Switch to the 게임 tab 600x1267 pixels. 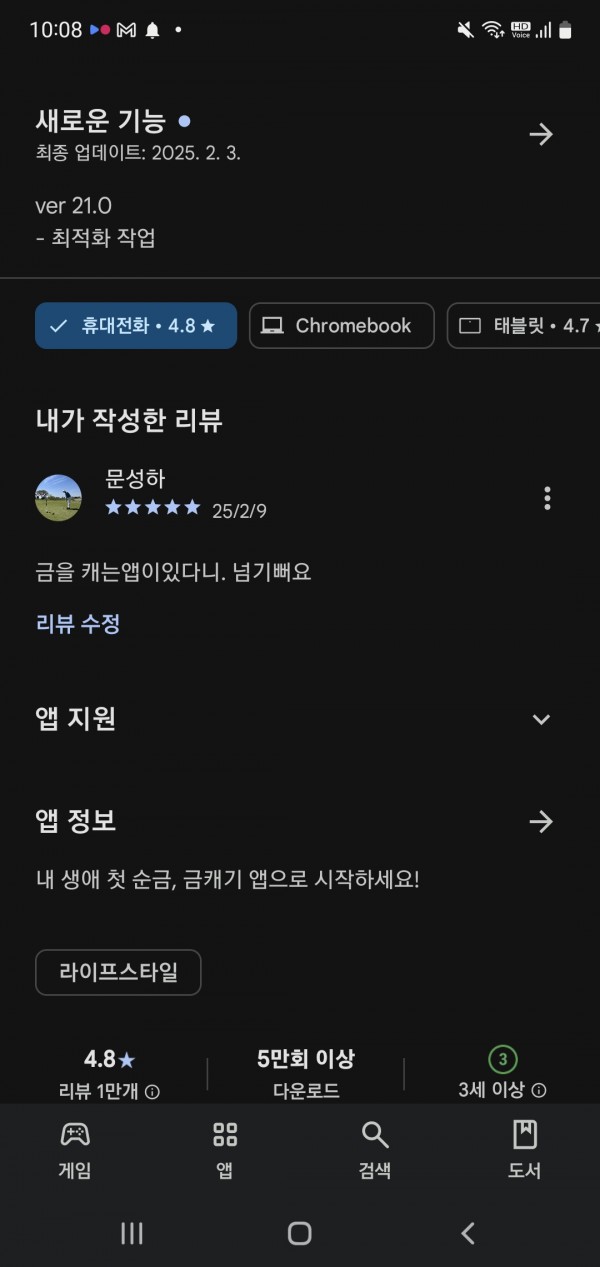pos(75,1149)
